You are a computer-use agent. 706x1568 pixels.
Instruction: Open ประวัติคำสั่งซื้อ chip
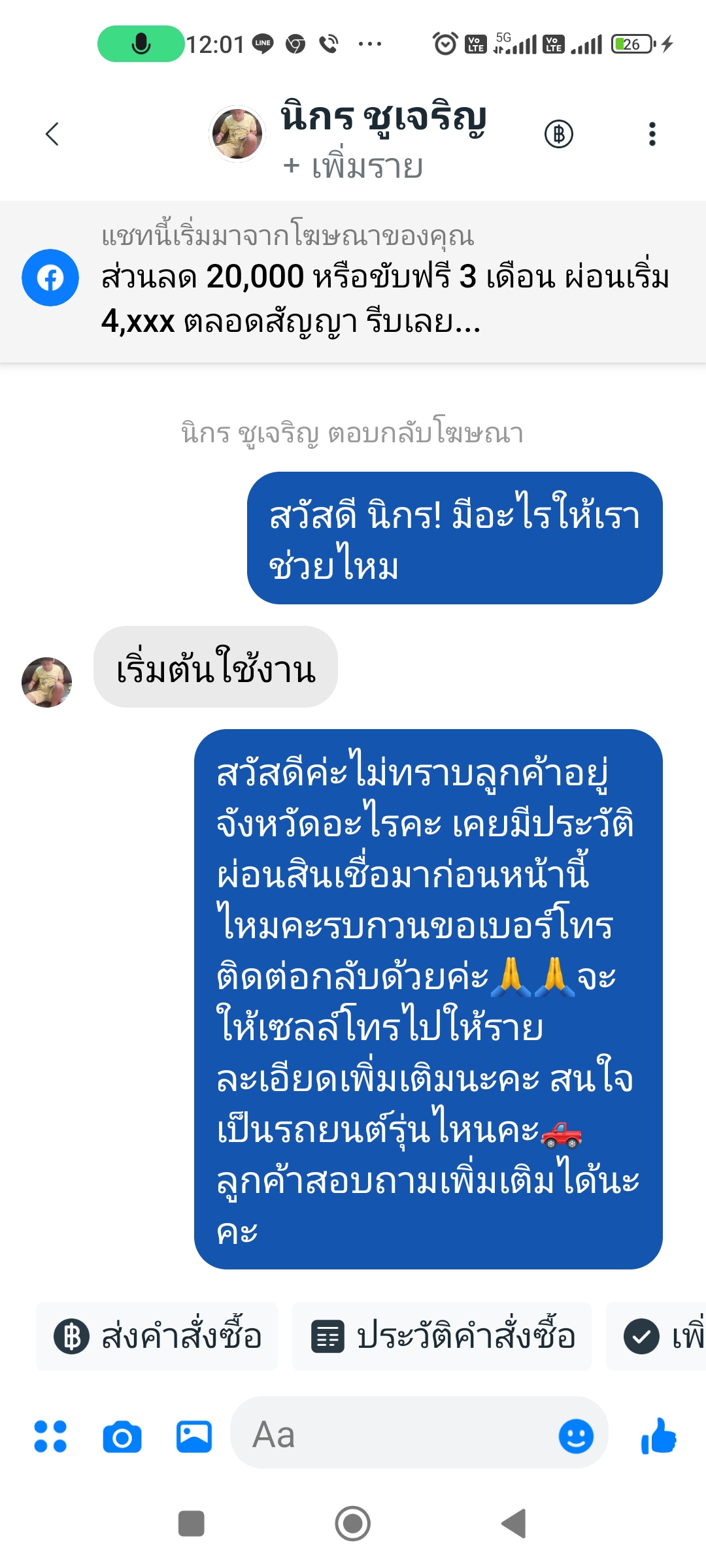443,1336
